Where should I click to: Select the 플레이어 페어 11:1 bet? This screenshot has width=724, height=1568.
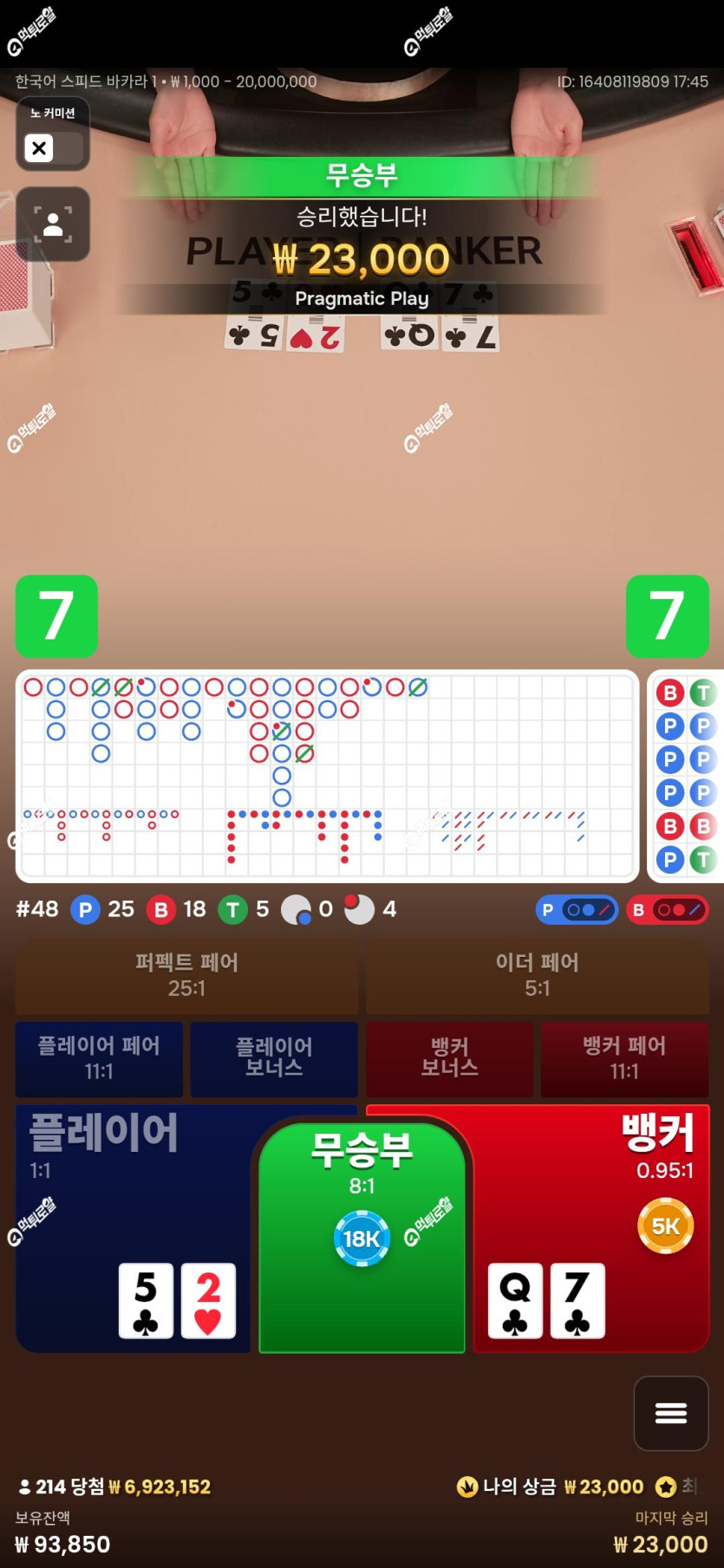(x=99, y=1058)
